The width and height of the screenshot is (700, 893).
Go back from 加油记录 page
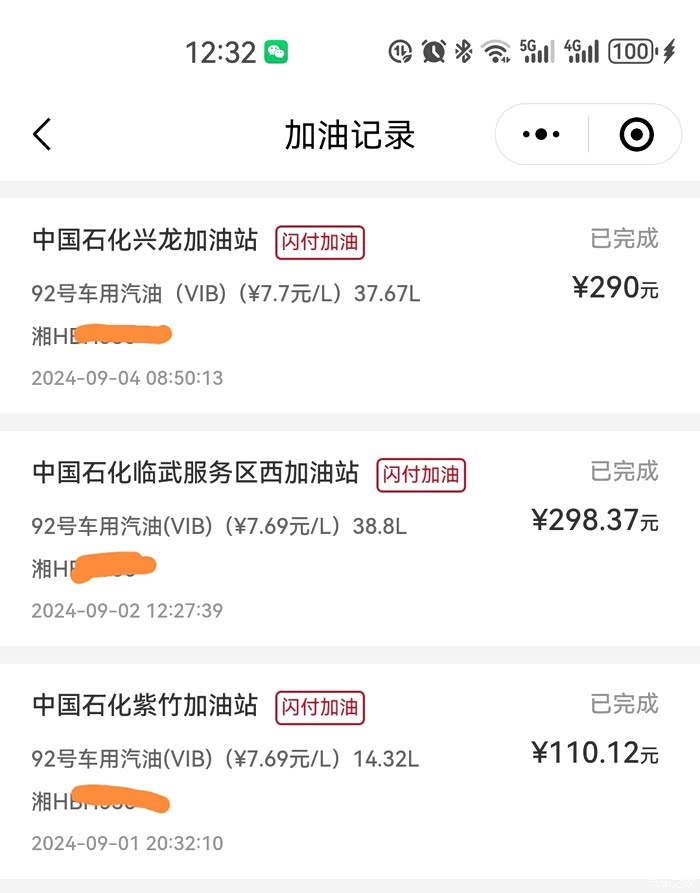coord(42,134)
